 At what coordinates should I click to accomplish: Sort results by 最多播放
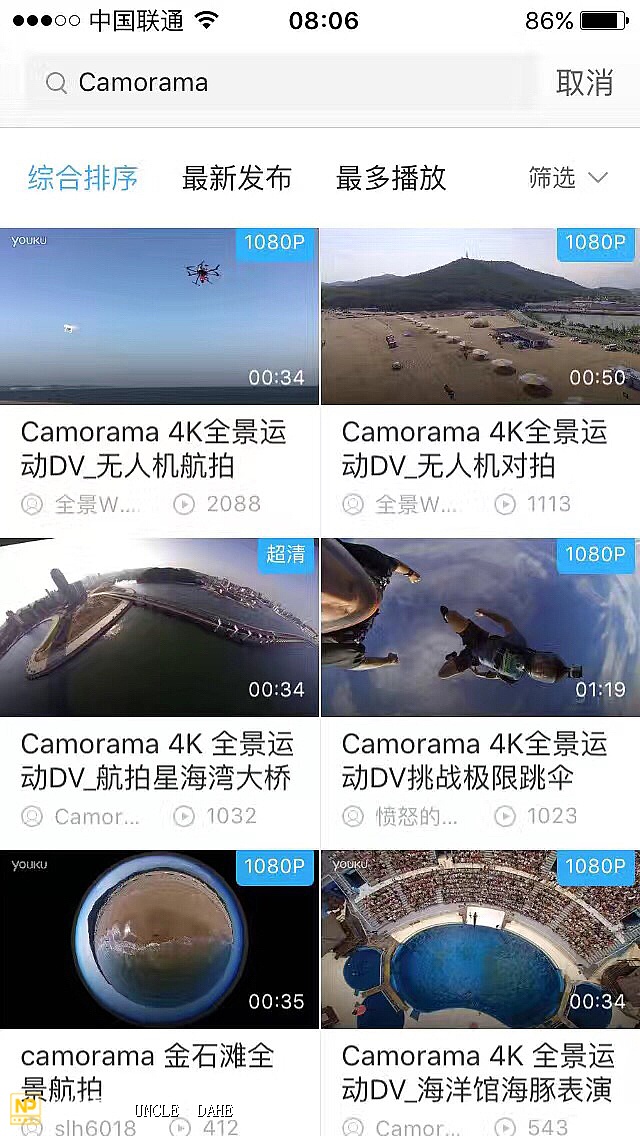click(x=391, y=179)
